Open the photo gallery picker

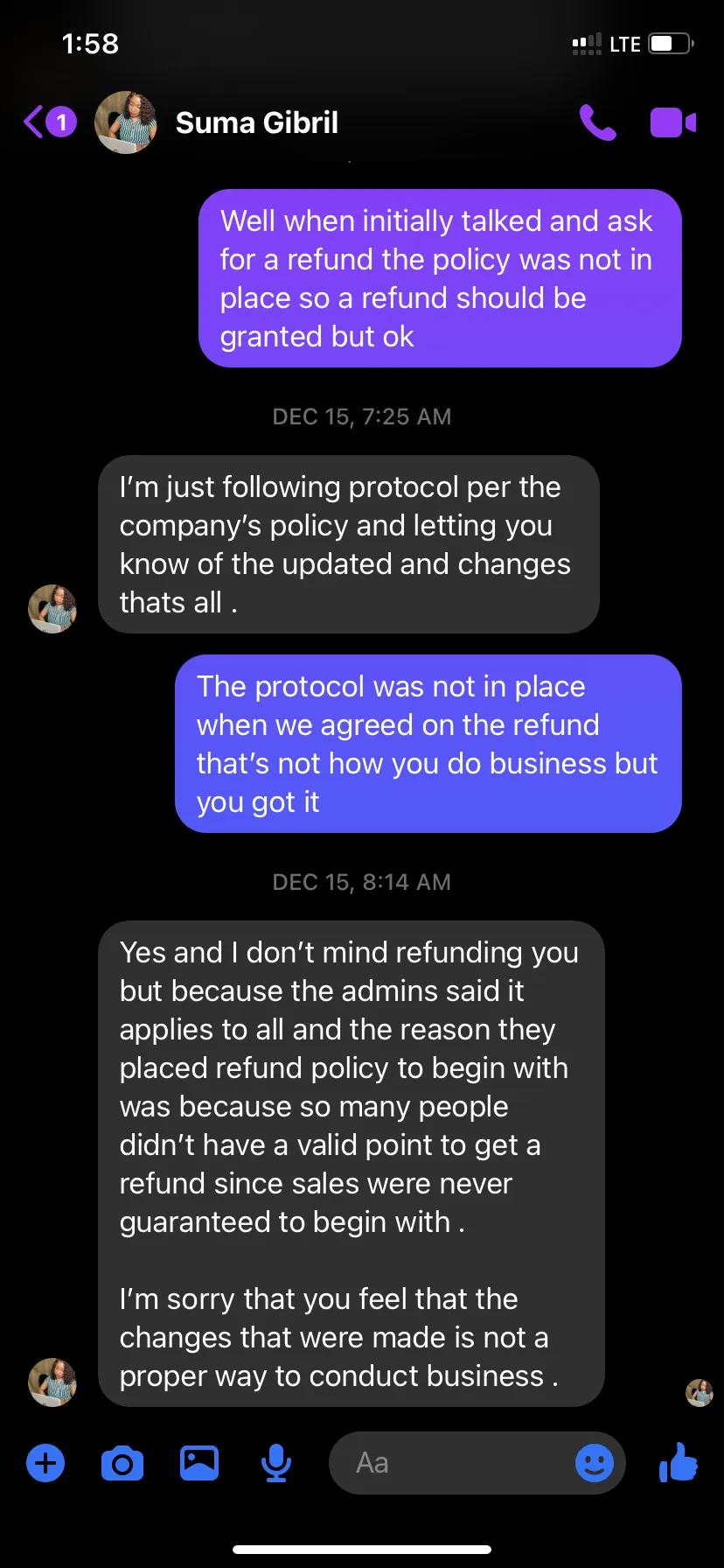pyautogui.click(x=199, y=1463)
